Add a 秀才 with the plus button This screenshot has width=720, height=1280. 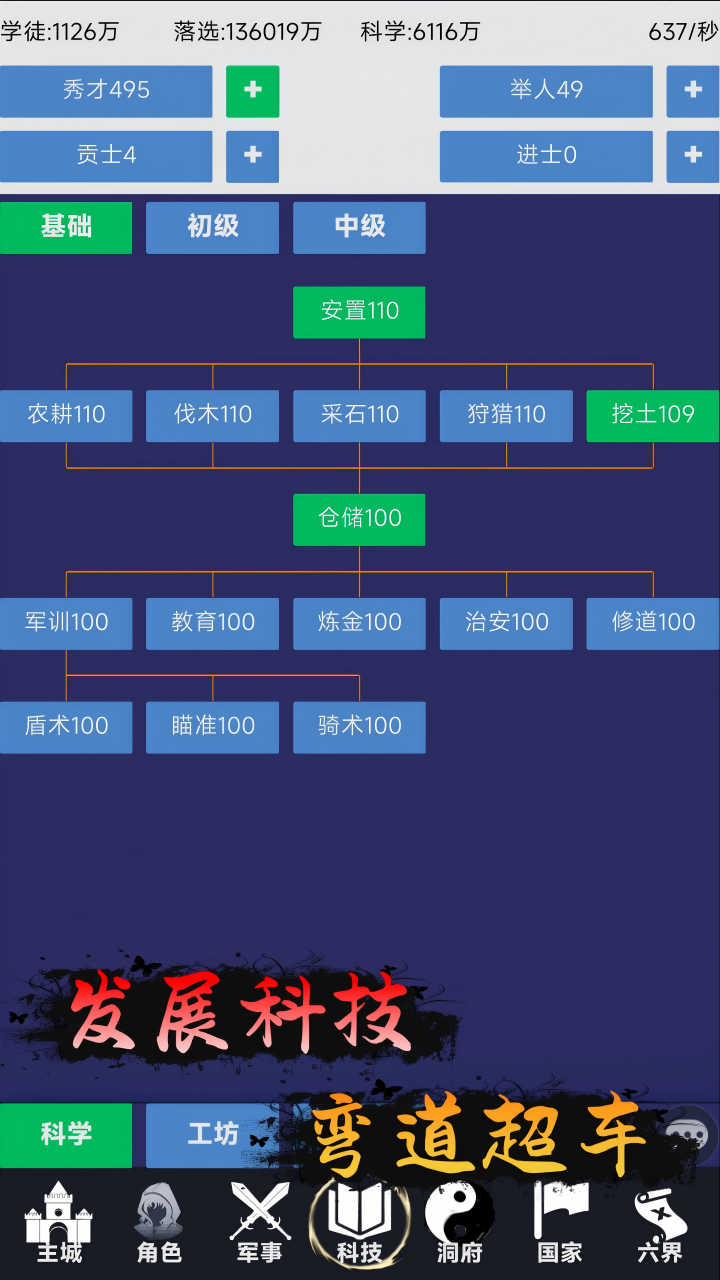(x=252, y=91)
